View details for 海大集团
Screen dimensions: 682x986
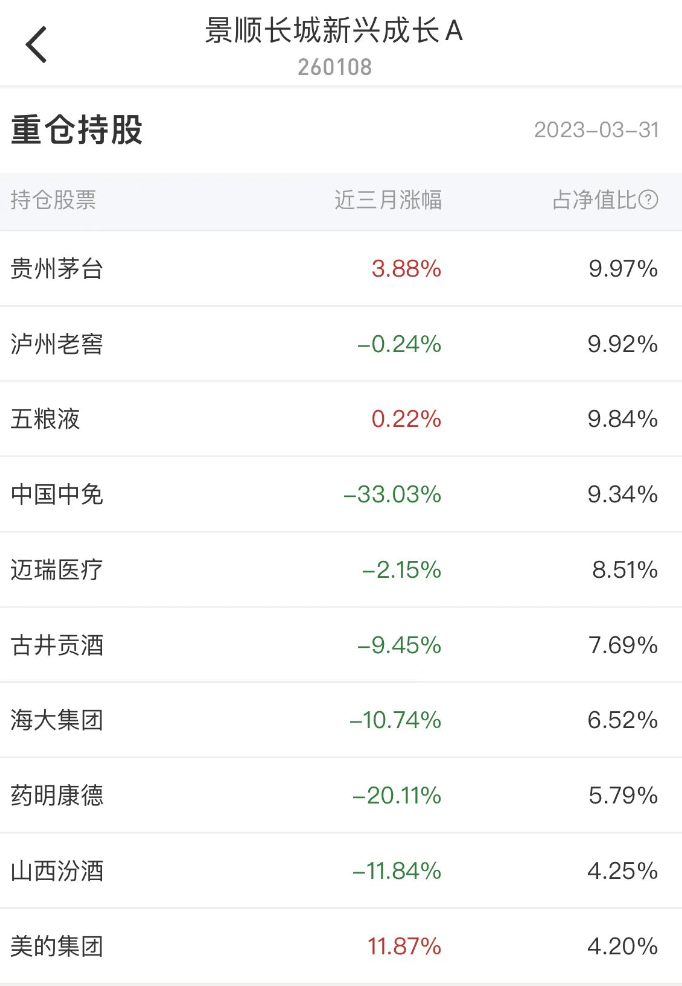(x=57, y=720)
